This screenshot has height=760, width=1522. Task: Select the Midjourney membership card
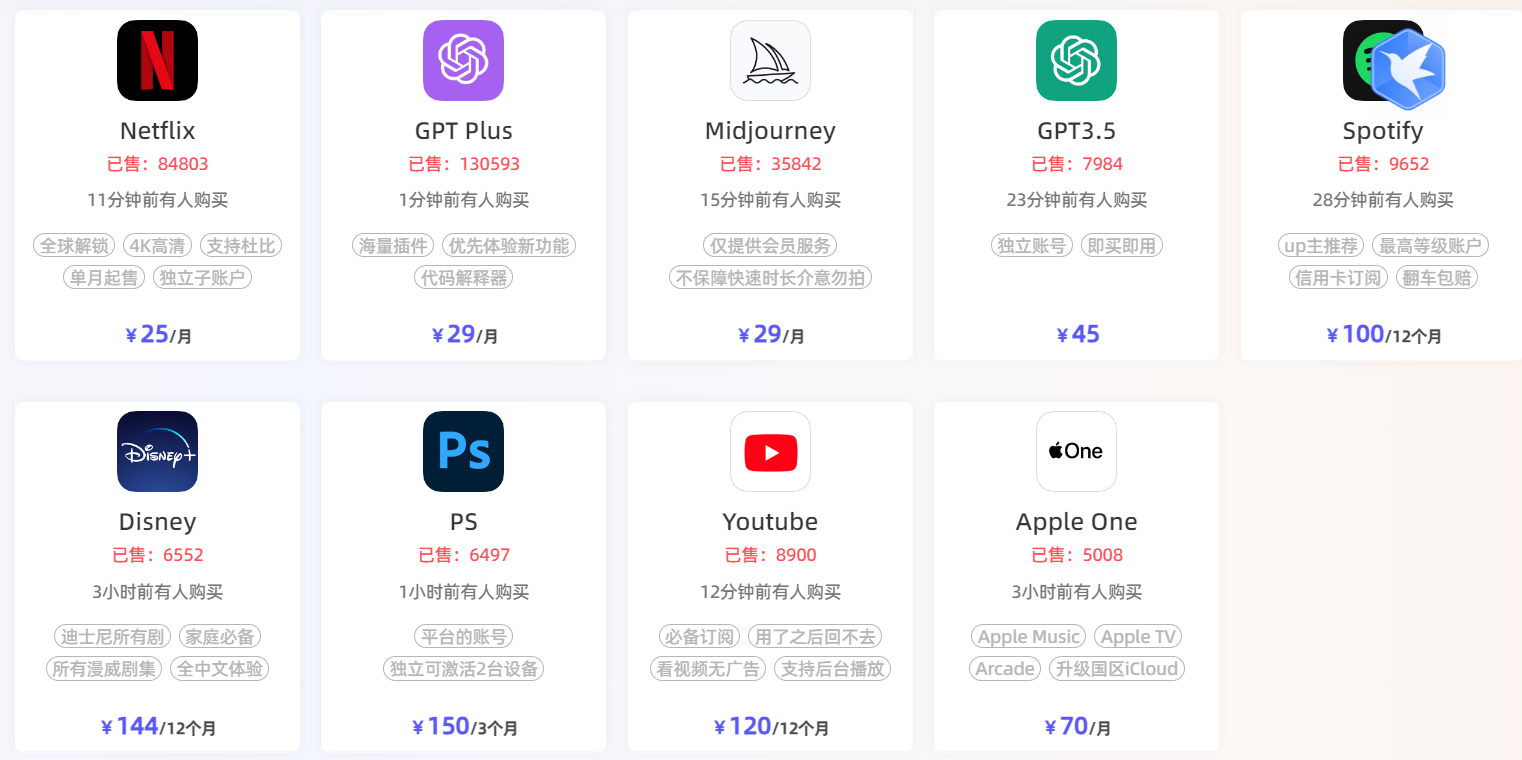tap(770, 185)
